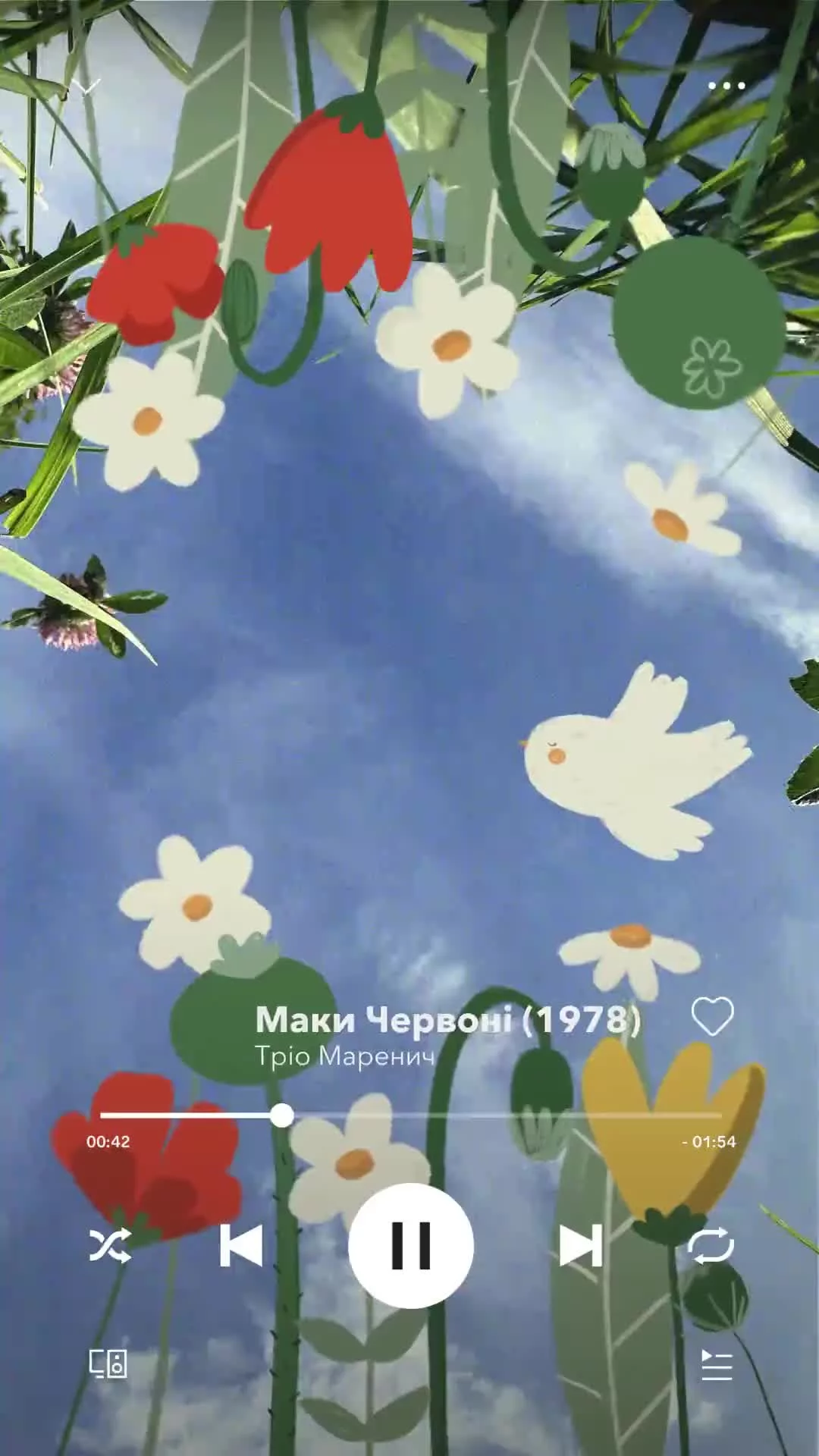This screenshot has width=819, height=1456.
Task: Open the play queue list
Action: pyautogui.click(x=716, y=1365)
